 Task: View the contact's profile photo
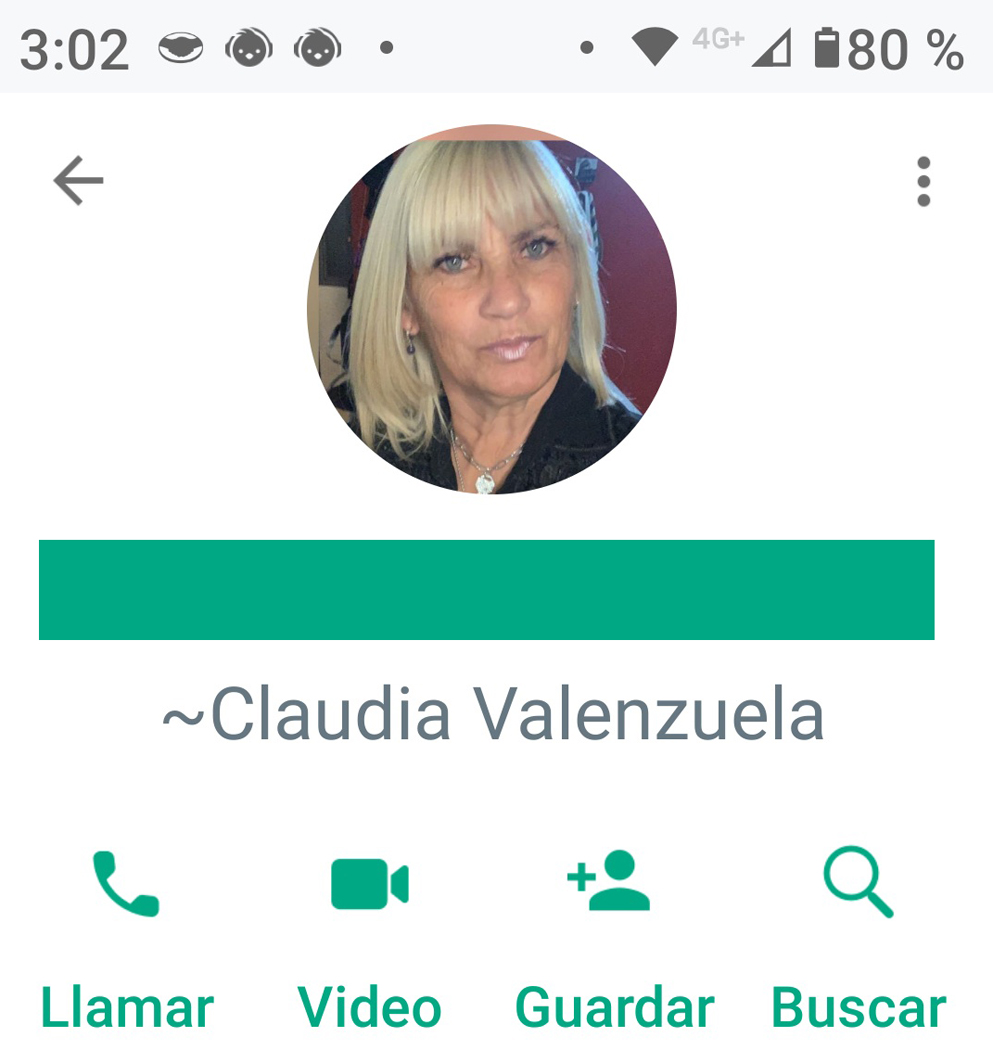click(492, 309)
